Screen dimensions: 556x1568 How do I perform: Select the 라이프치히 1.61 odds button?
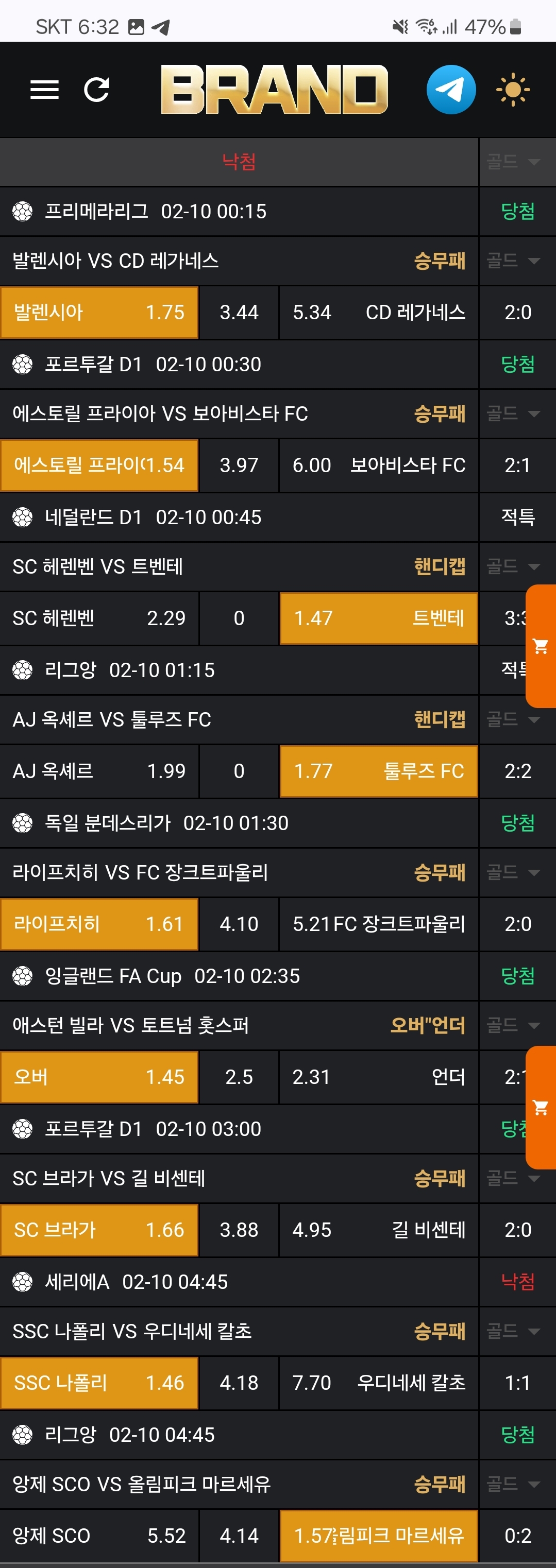point(99,924)
